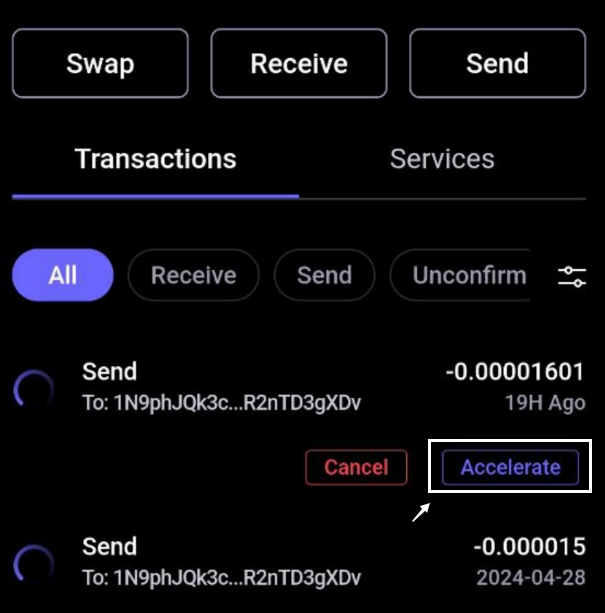Viewport: 605px width, 613px height.
Task: Filter transactions by Send chip
Action: (324, 275)
